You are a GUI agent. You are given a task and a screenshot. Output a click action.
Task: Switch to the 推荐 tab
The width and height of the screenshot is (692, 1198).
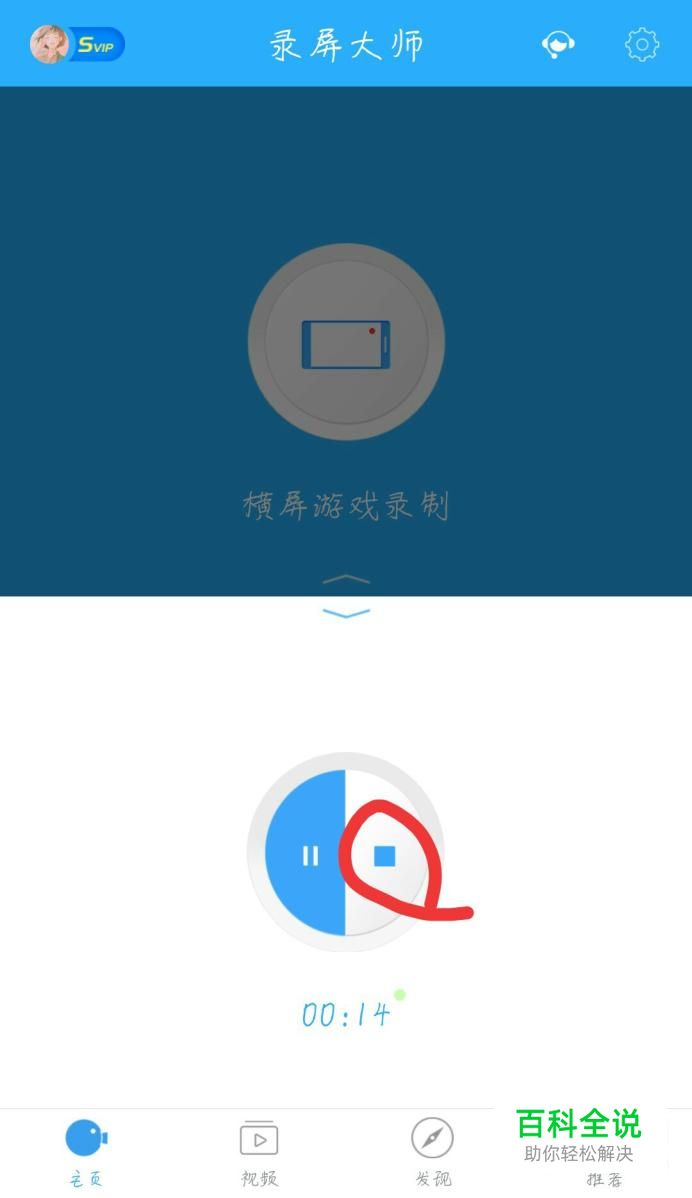click(604, 1179)
